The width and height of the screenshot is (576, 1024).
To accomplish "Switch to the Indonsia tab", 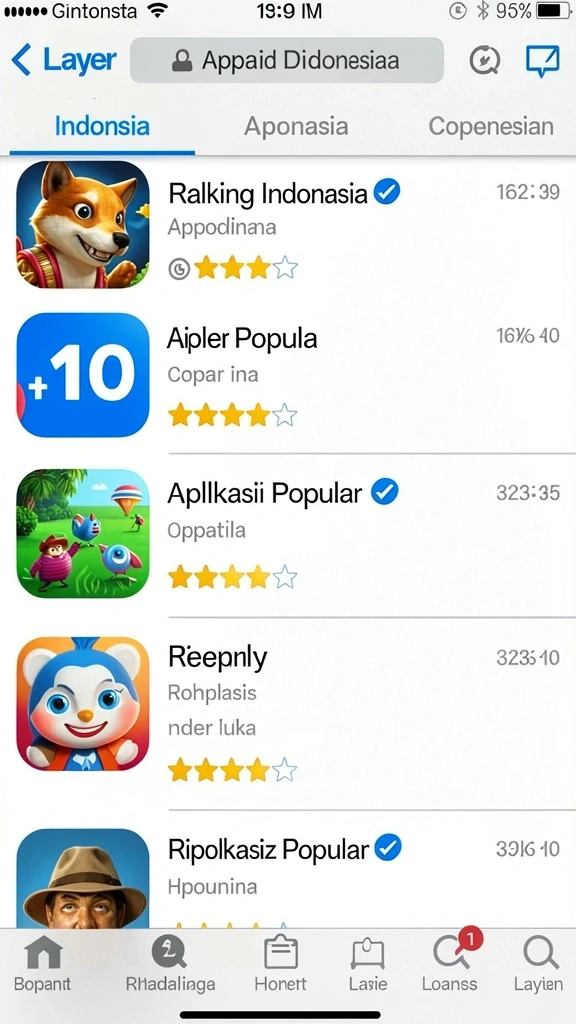I will pyautogui.click(x=102, y=126).
